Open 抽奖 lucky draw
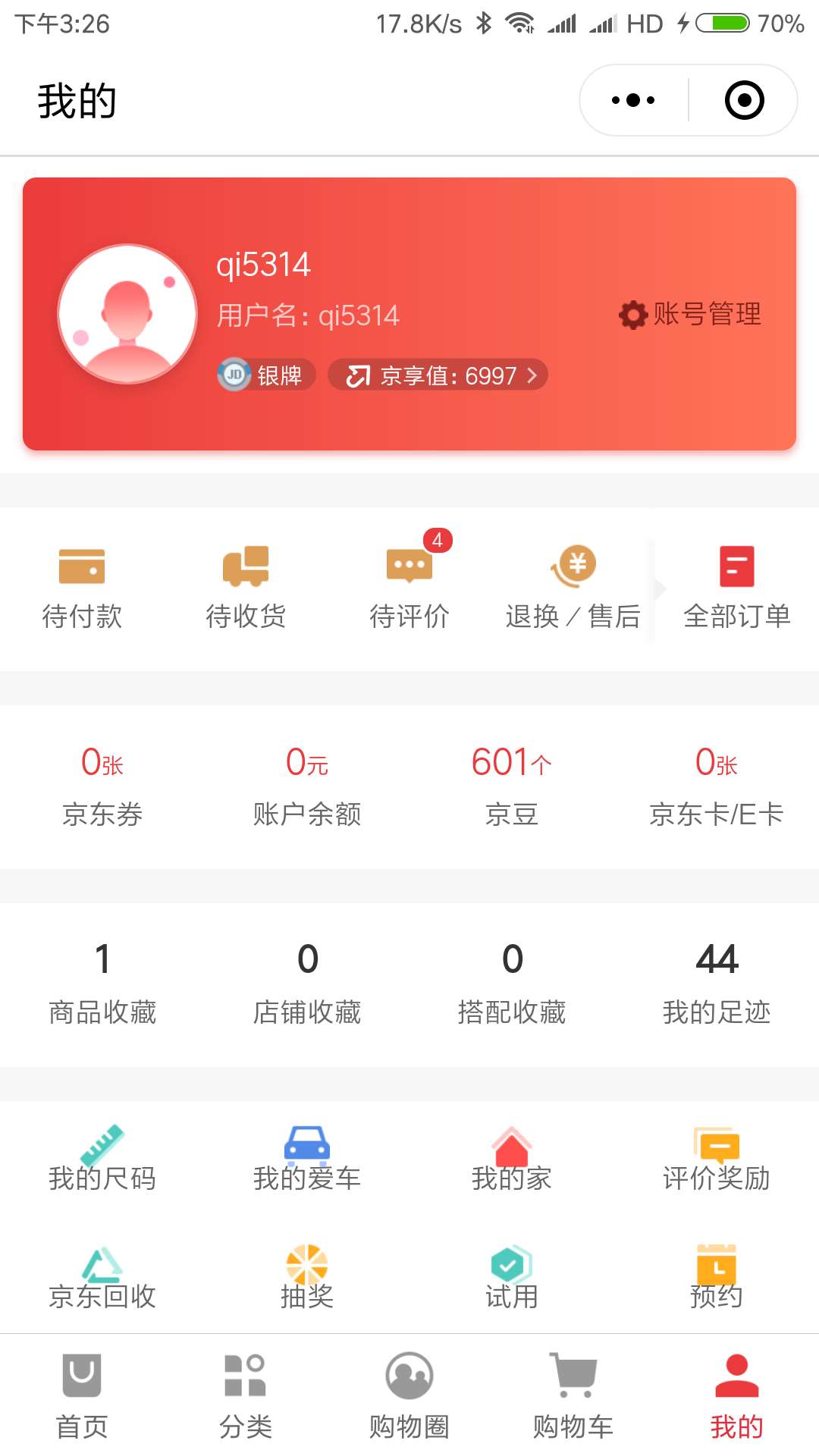This screenshot has width=819, height=1456. point(307,1278)
